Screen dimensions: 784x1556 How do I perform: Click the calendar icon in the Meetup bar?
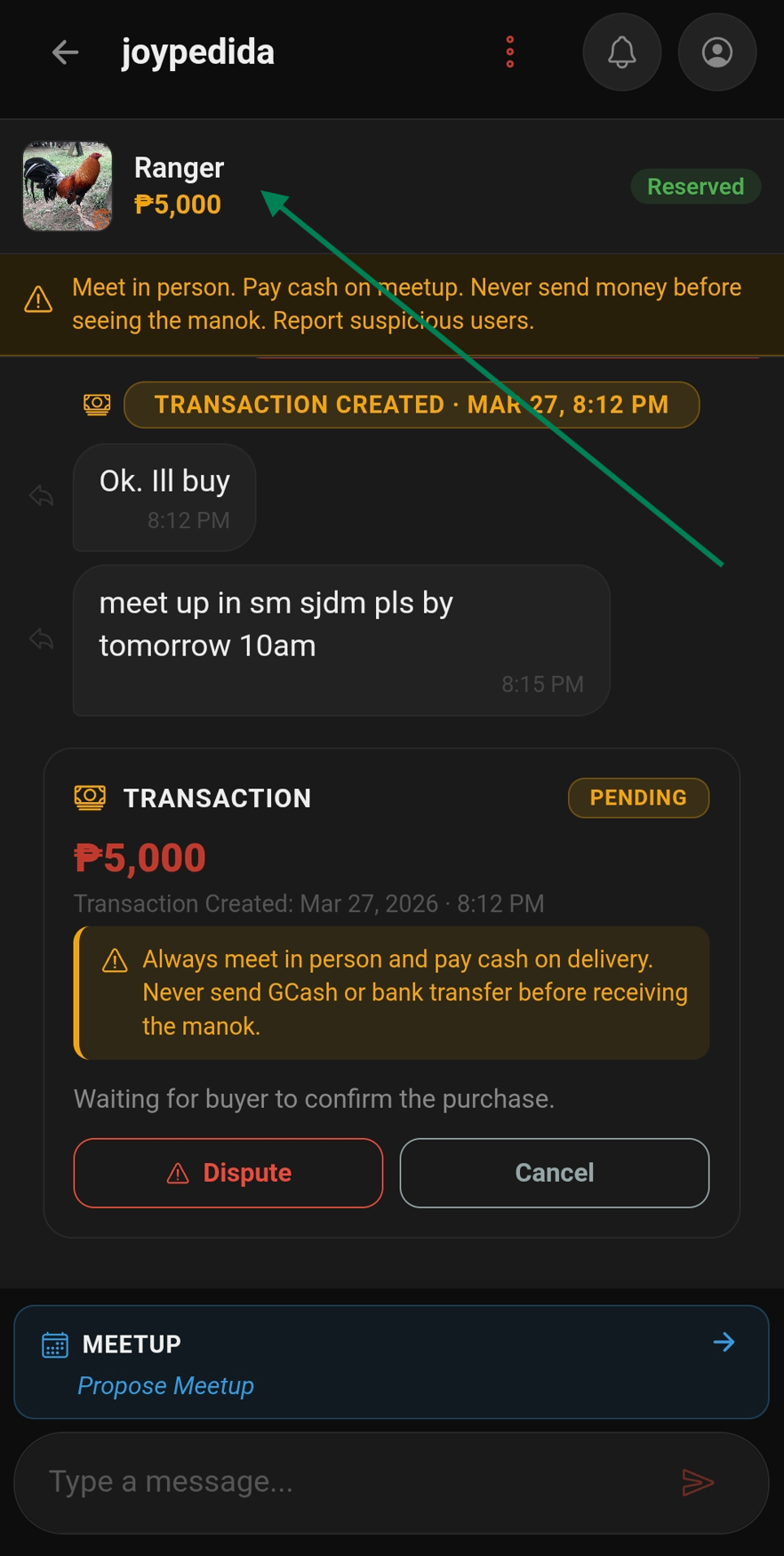pos(54,1344)
